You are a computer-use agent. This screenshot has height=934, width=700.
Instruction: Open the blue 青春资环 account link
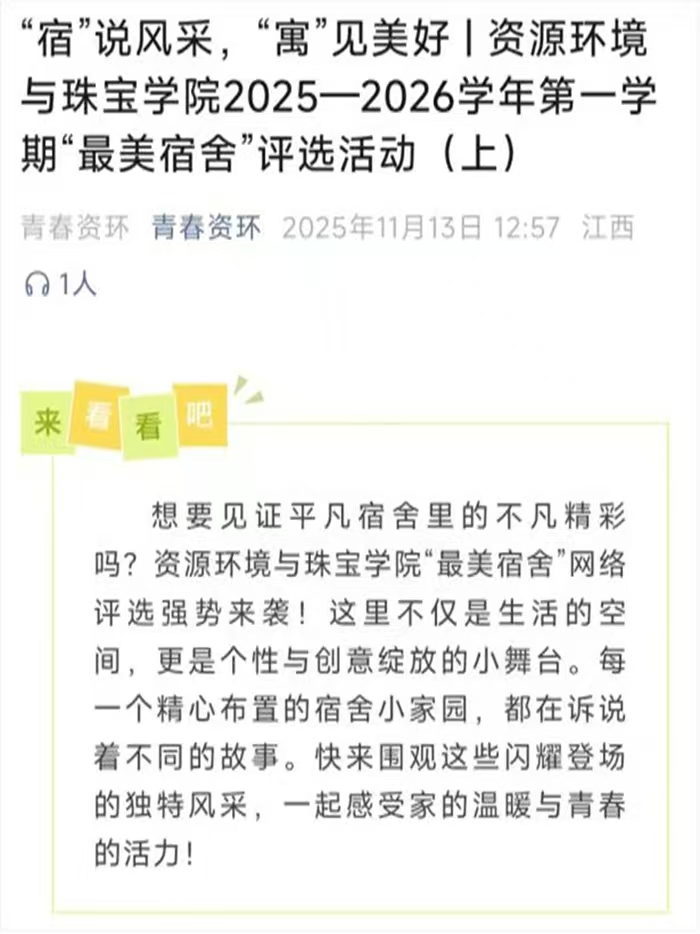click(206, 229)
